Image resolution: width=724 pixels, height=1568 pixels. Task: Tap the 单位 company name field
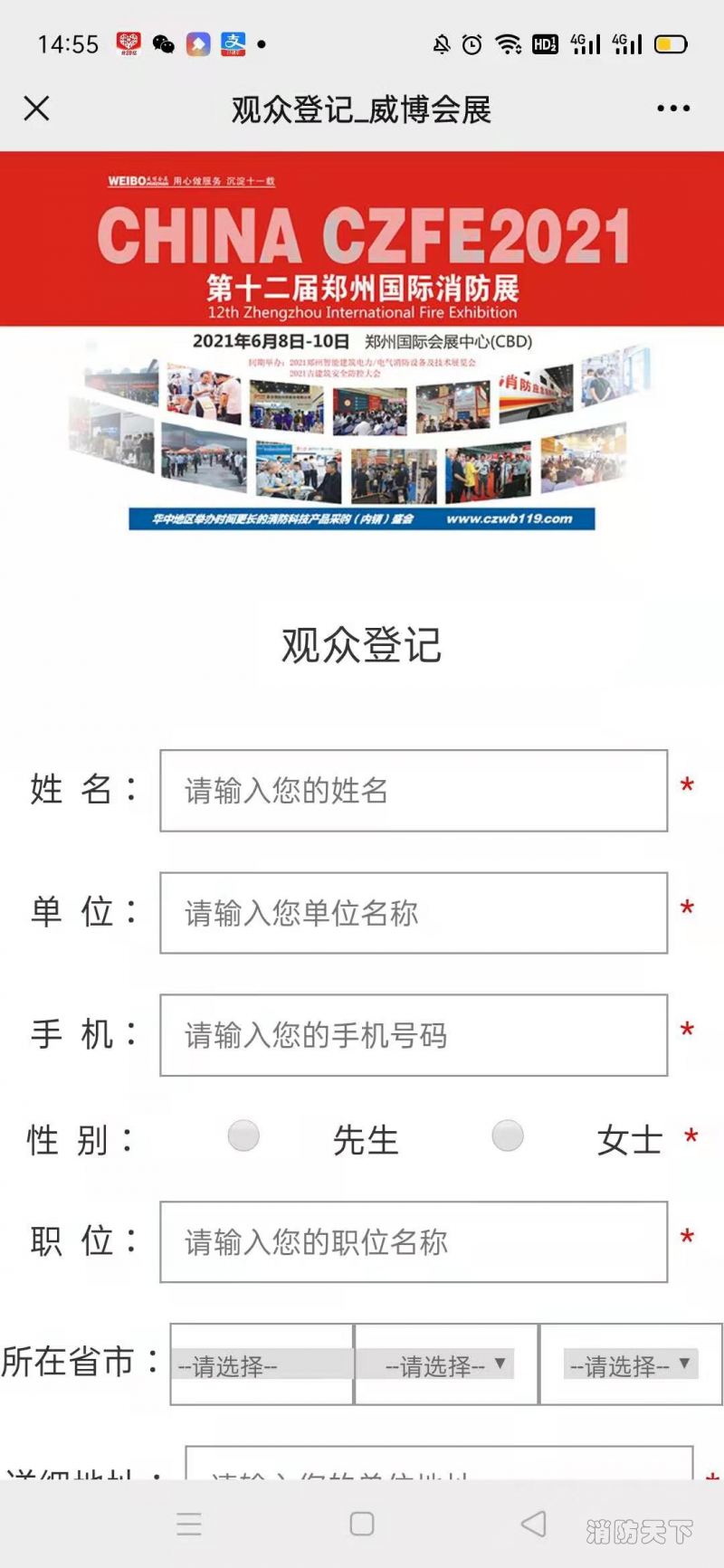(414, 913)
